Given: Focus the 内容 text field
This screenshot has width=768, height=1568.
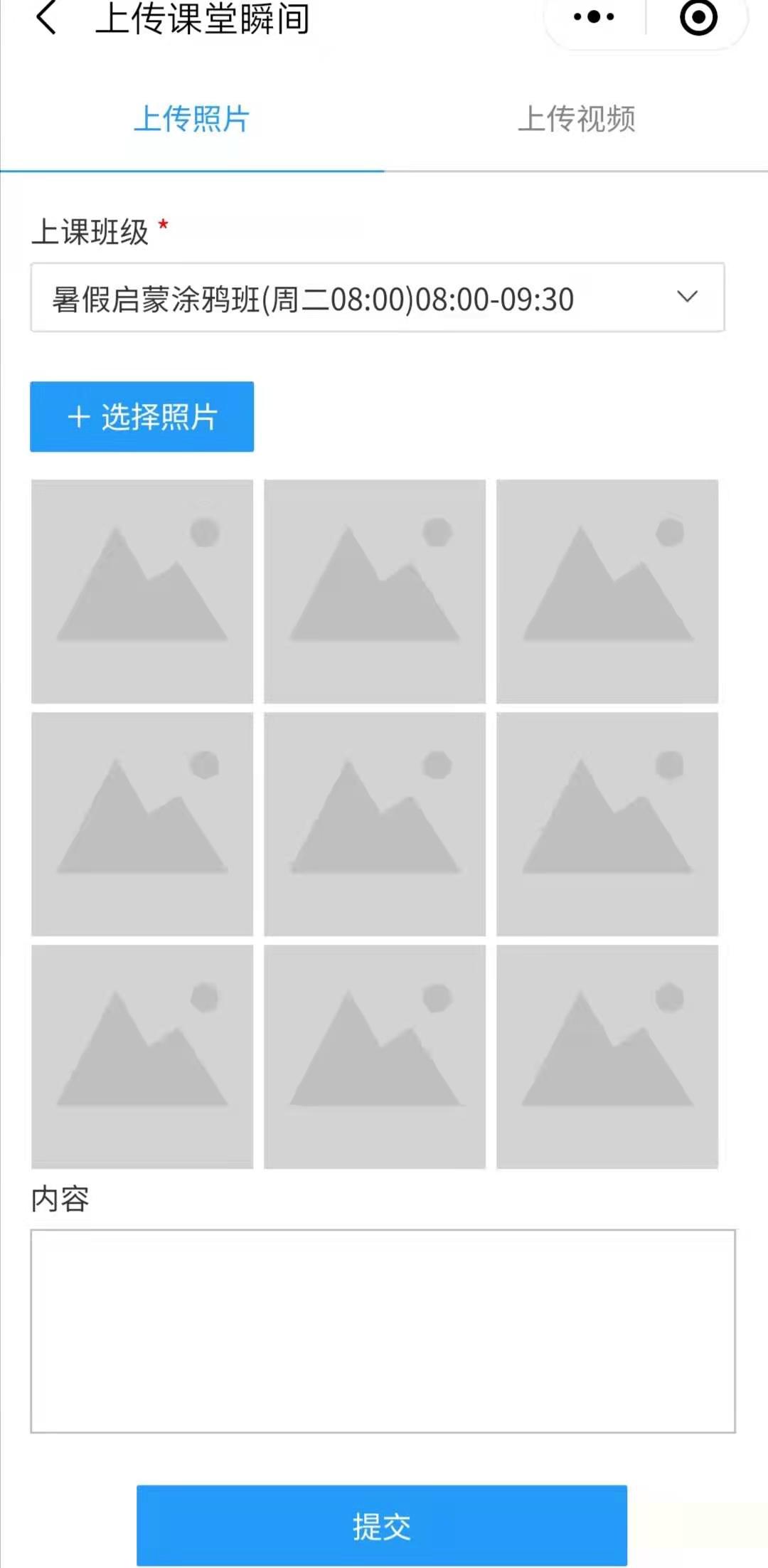Looking at the screenshot, I should [383, 1330].
